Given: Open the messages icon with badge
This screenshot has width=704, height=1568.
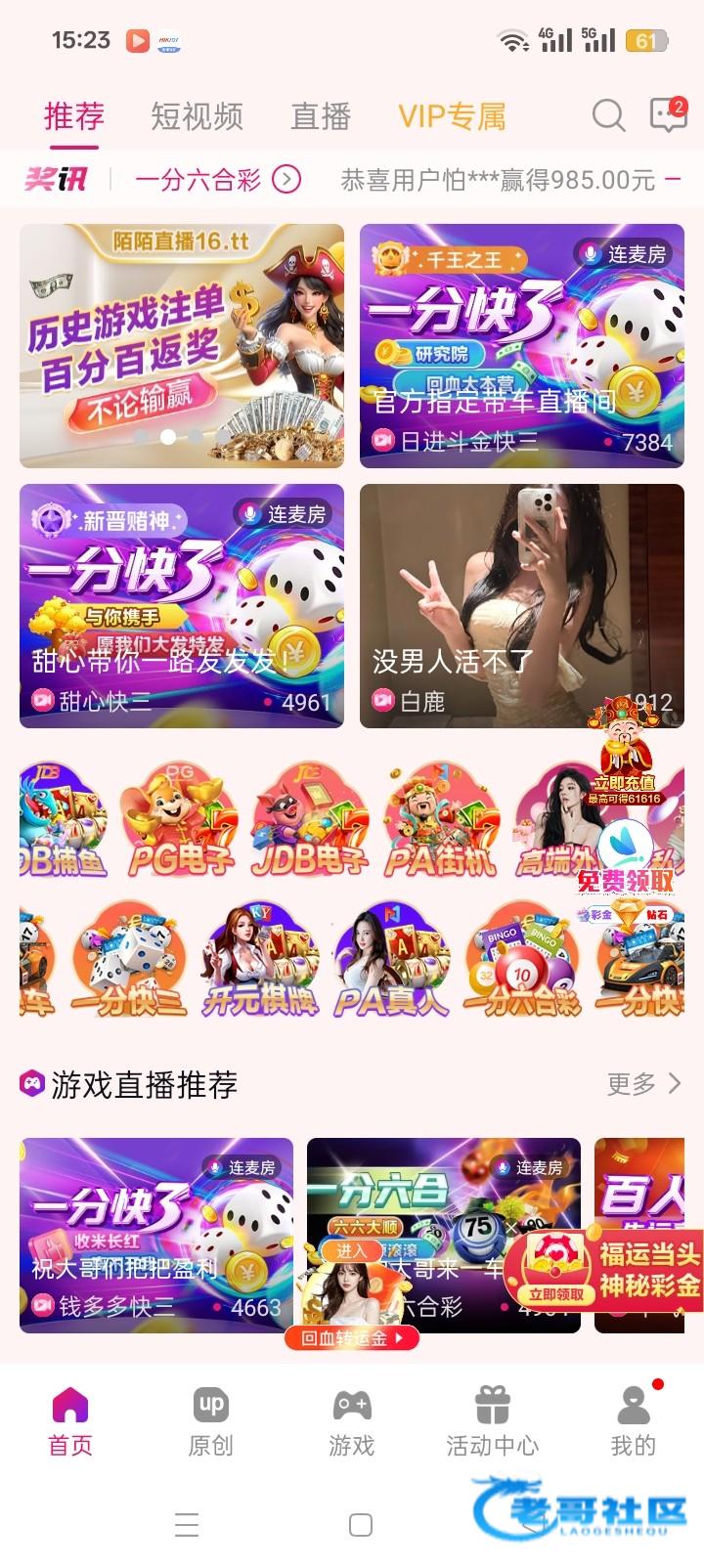Looking at the screenshot, I should [668, 114].
